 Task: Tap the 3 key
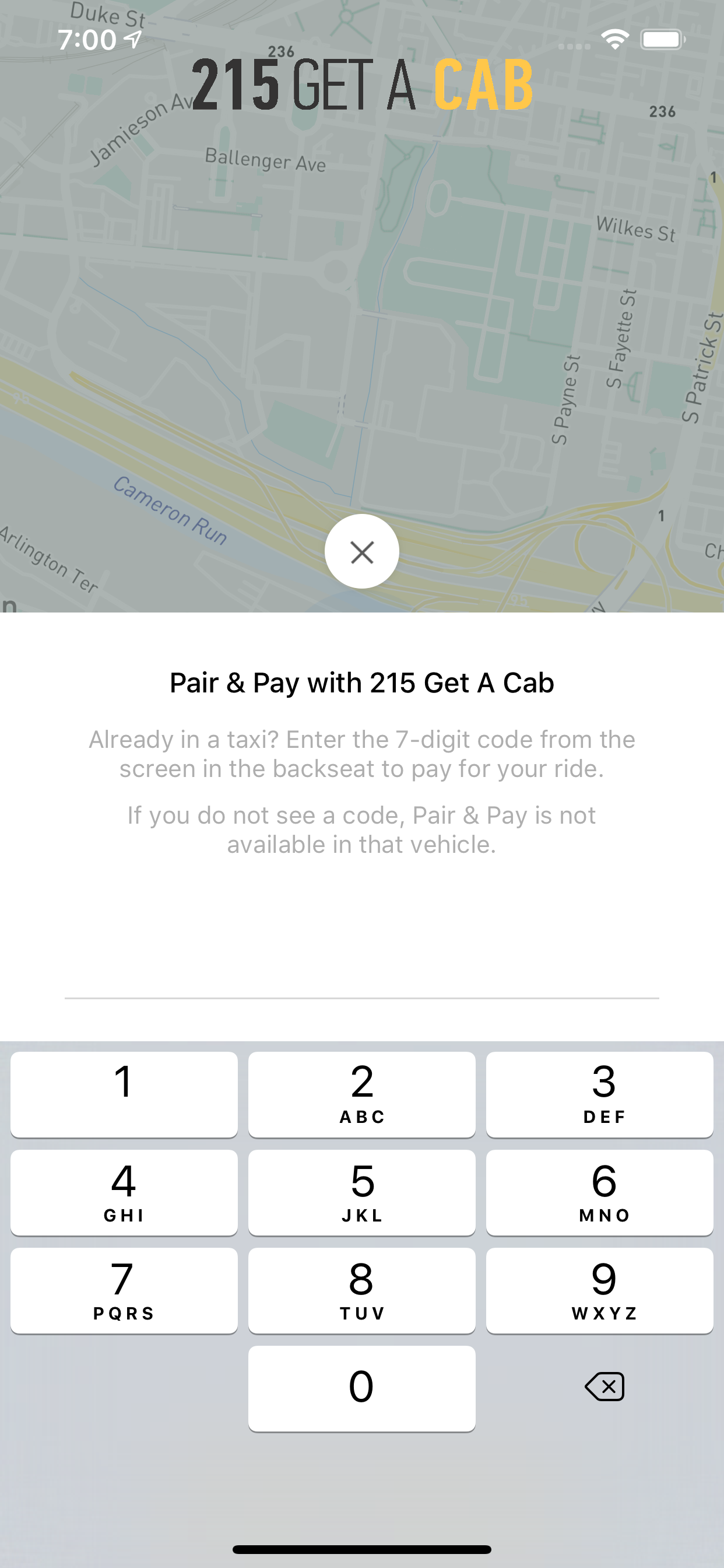[x=599, y=1094]
